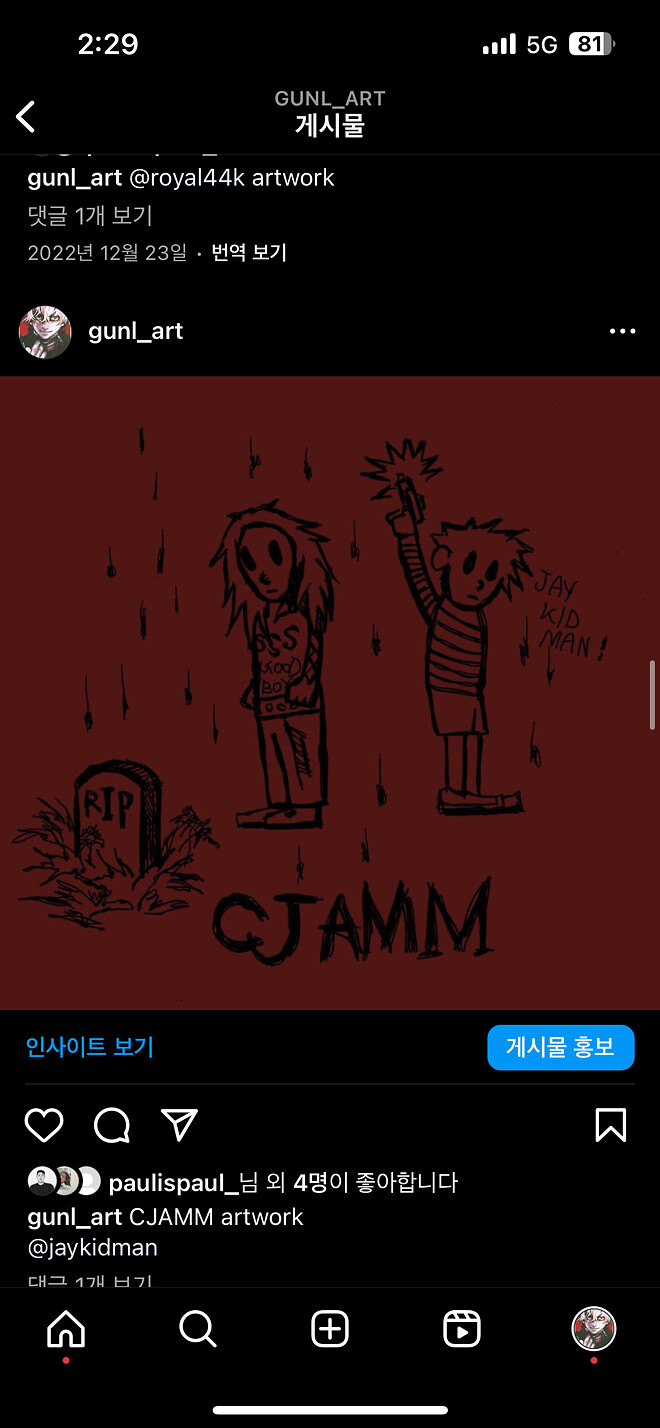This screenshot has height=1428, width=660.
Task: Bookmark the CJAMM artwork post
Action: pyautogui.click(x=610, y=1125)
